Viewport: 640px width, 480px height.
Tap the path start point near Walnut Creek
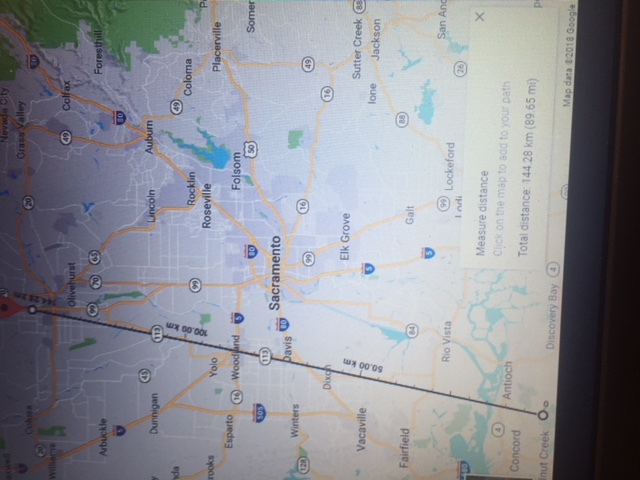[x=543, y=414]
